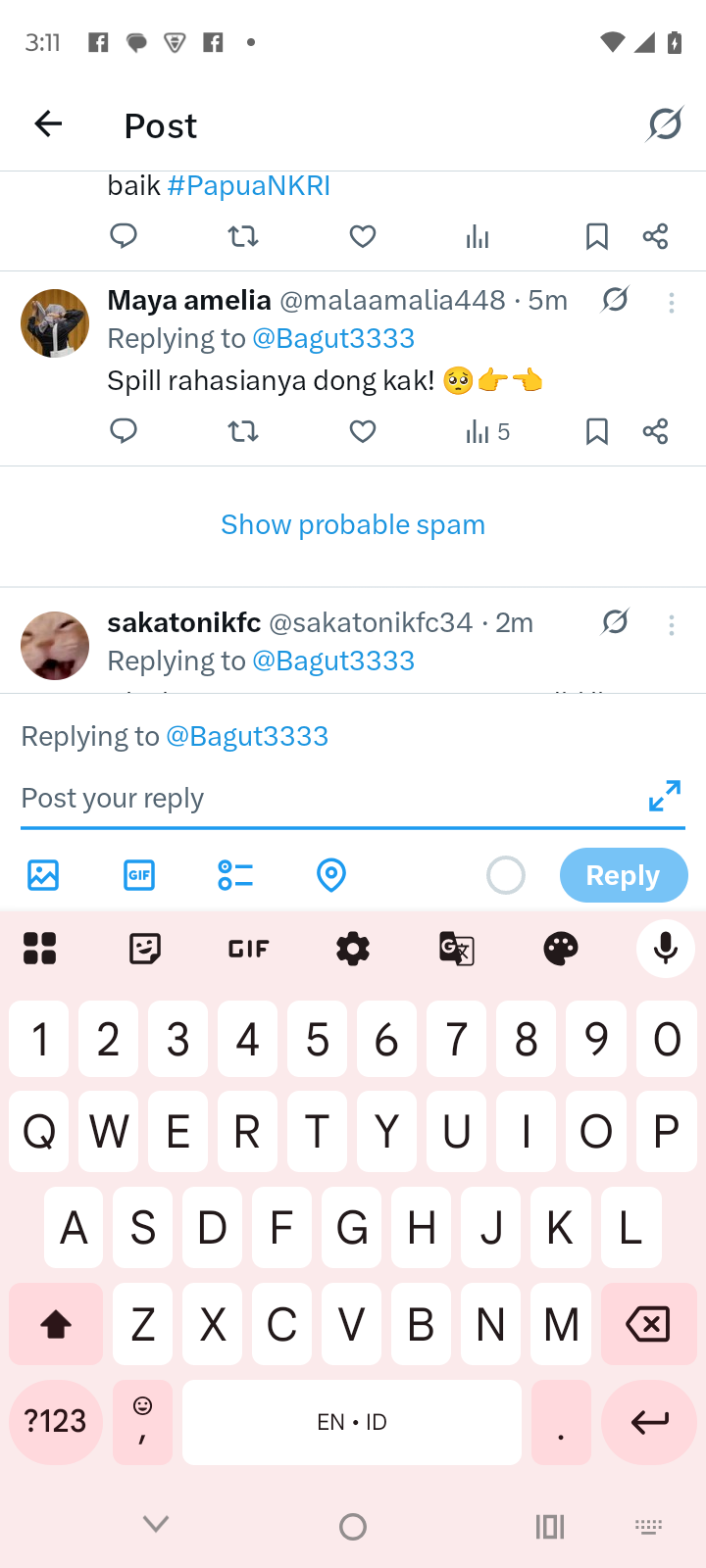
Task: Repost Maya amelia's reply
Action: click(243, 431)
